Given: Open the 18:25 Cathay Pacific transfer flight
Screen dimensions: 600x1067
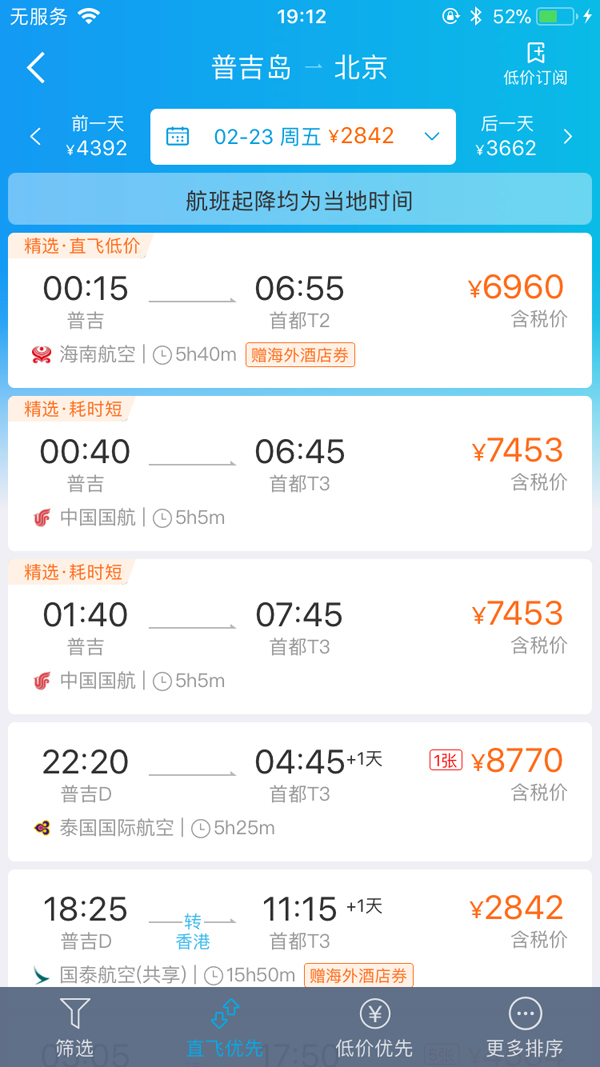Looking at the screenshot, I should point(300,928).
